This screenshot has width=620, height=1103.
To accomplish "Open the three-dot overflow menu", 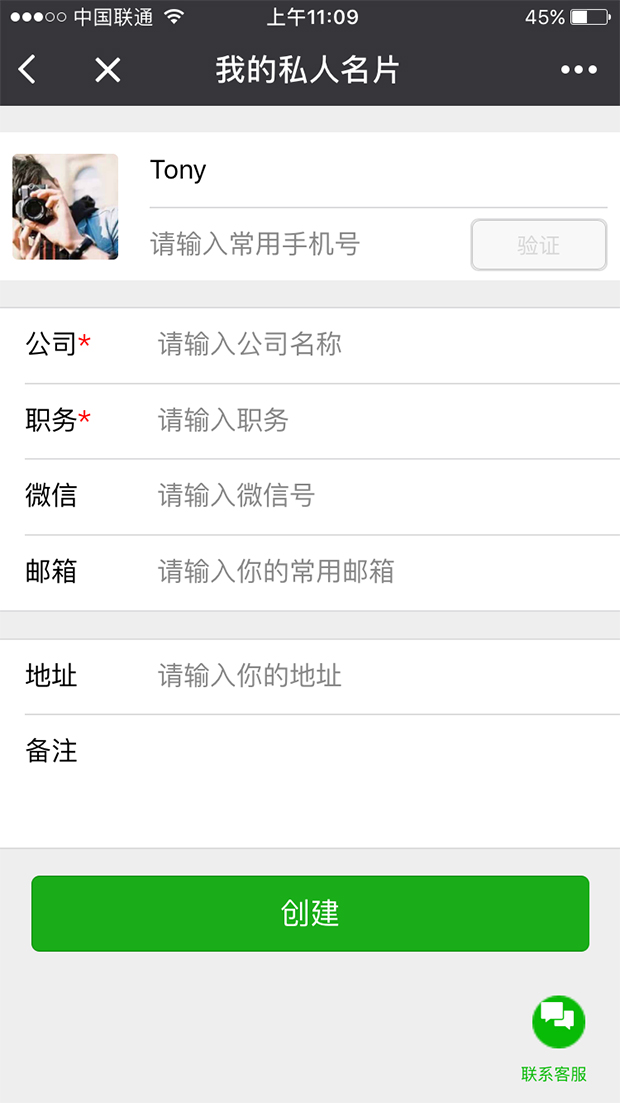I will 578,70.
